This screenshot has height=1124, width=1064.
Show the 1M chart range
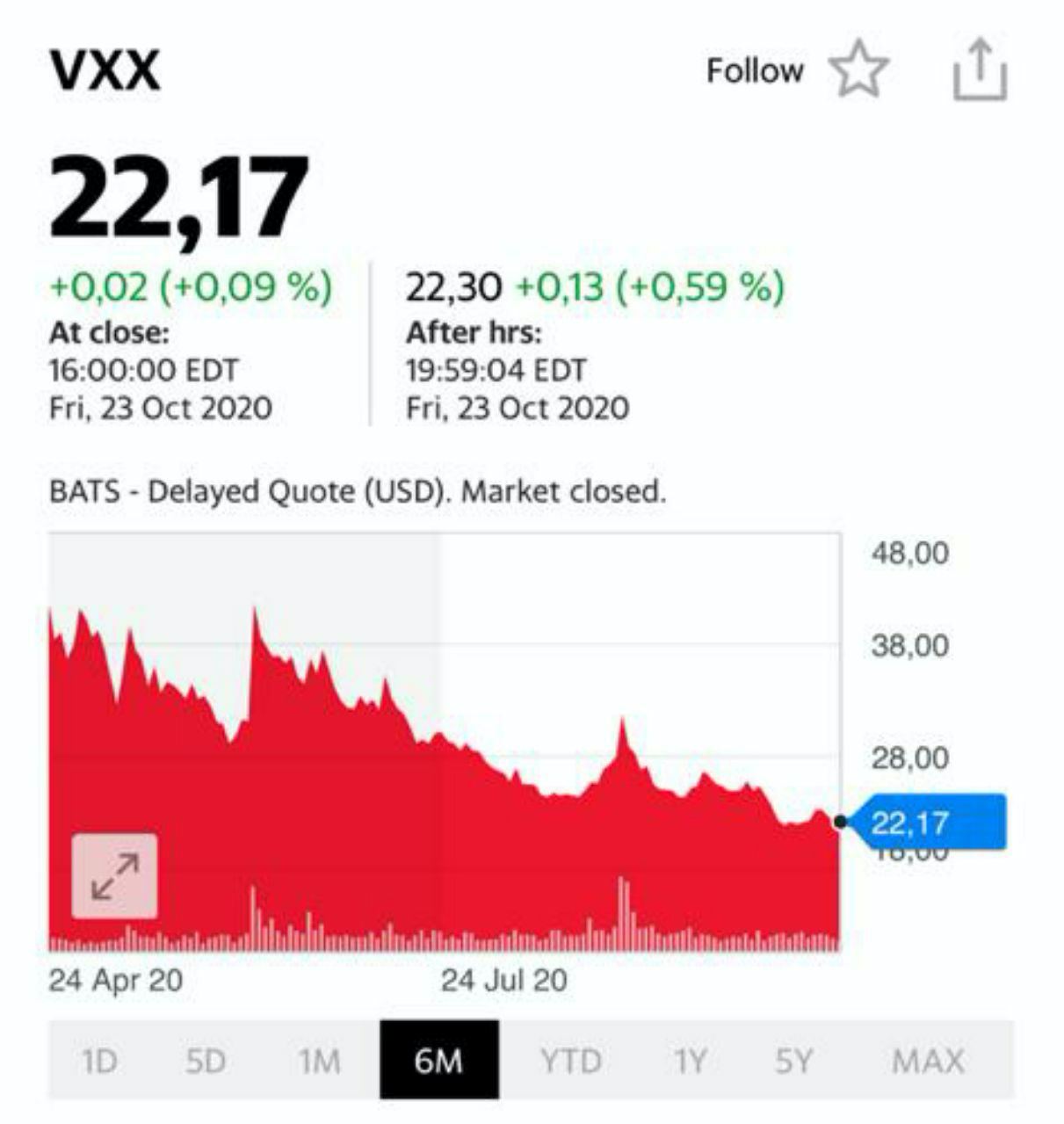[318, 1061]
